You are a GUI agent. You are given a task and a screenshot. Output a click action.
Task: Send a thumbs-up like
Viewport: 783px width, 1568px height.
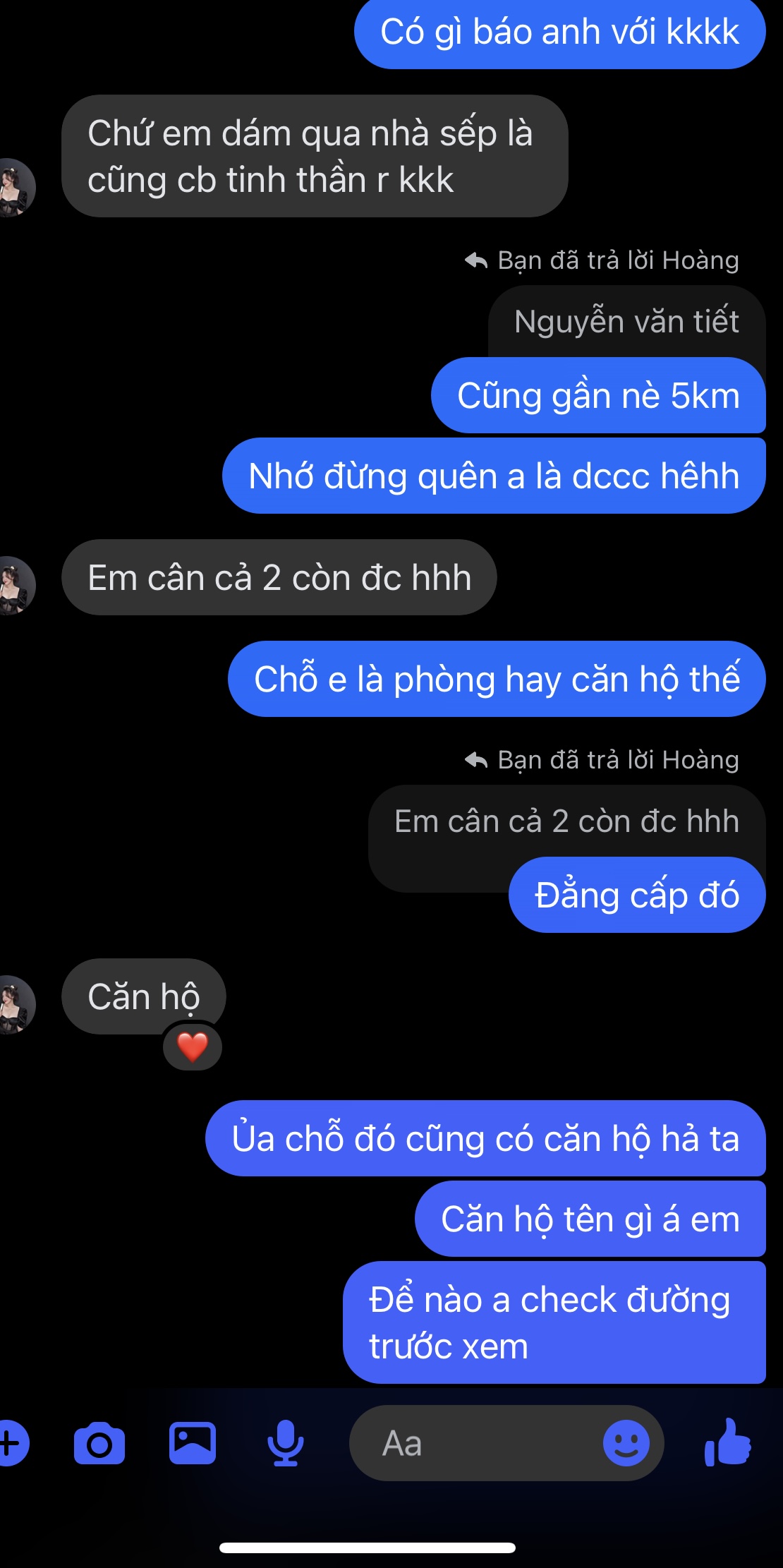coord(729,1443)
